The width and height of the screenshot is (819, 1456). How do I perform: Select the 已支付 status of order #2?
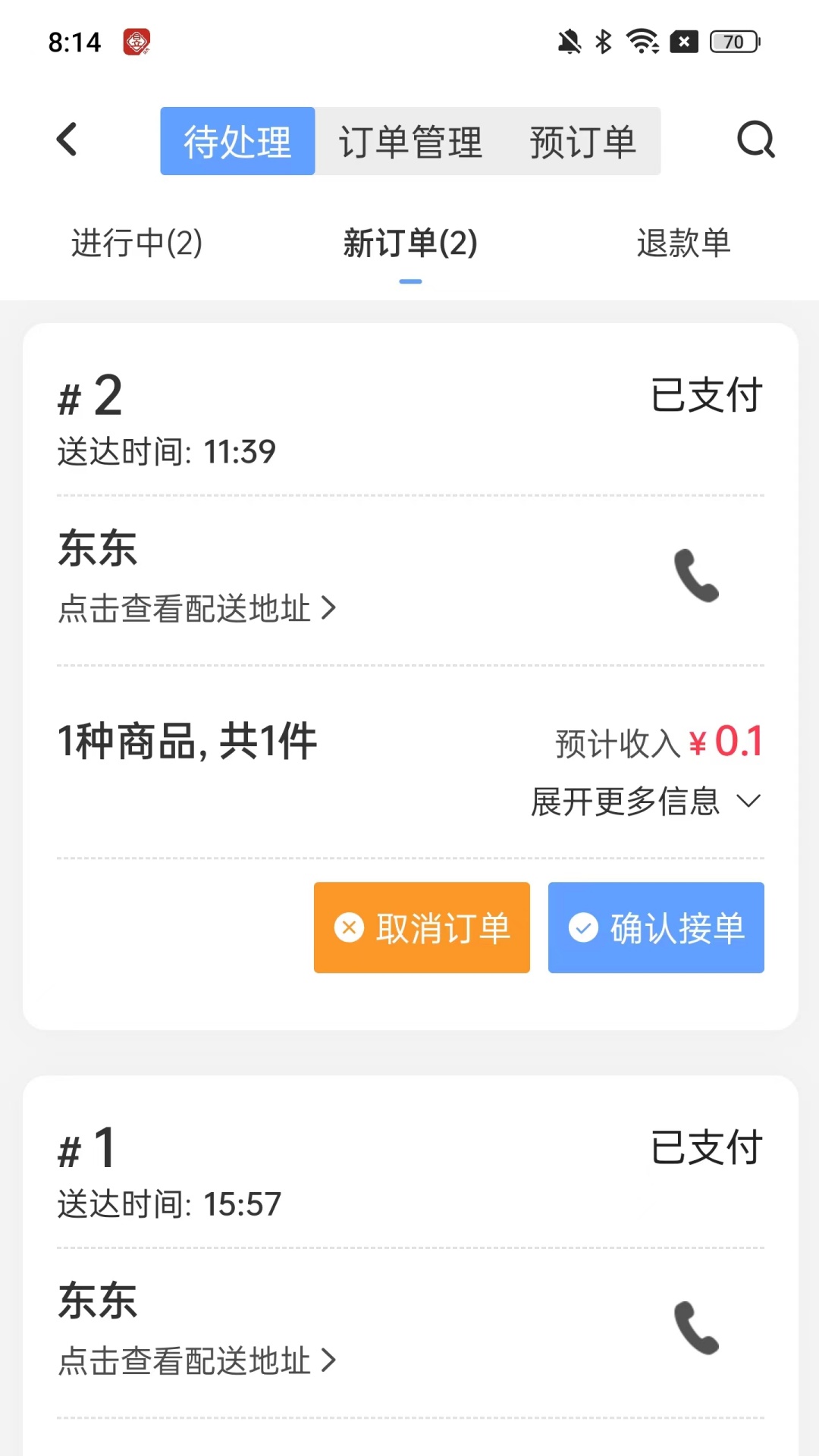click(x=704, y=393)
